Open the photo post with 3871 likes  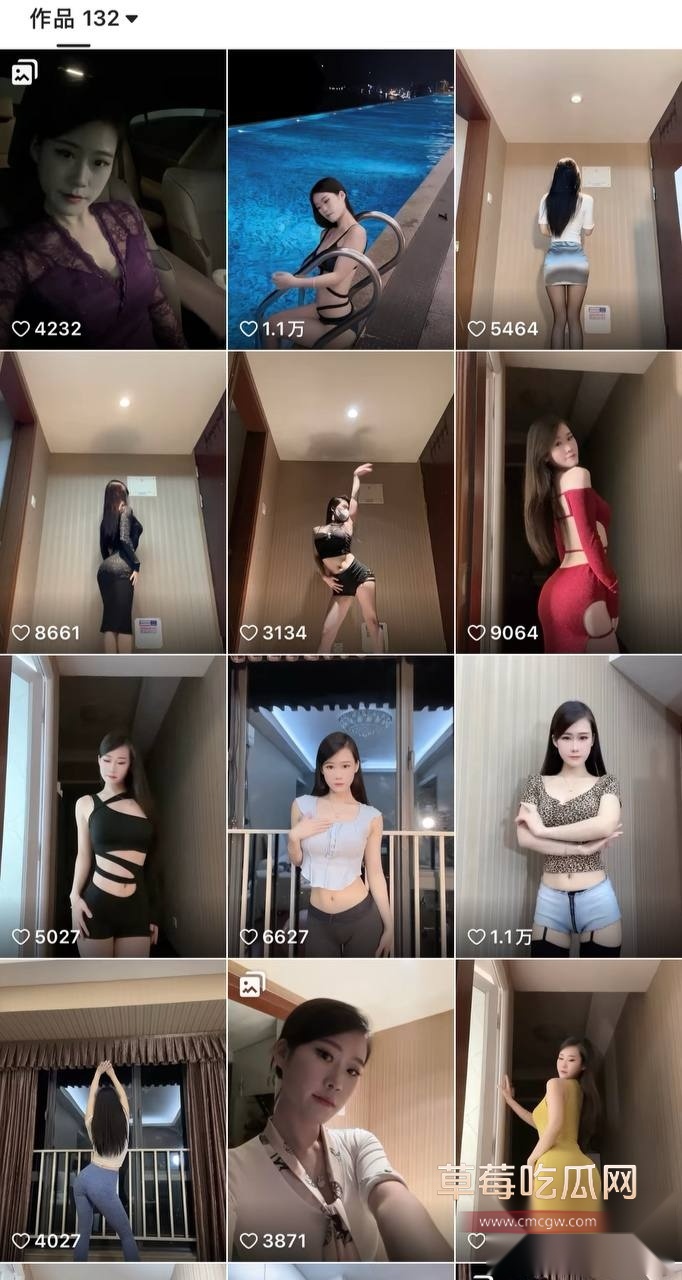point(340,1110)
